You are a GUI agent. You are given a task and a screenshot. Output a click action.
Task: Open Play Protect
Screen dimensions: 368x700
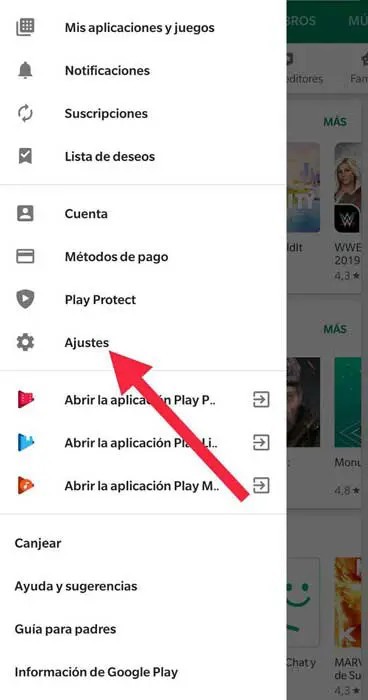(x=143, y=300)
